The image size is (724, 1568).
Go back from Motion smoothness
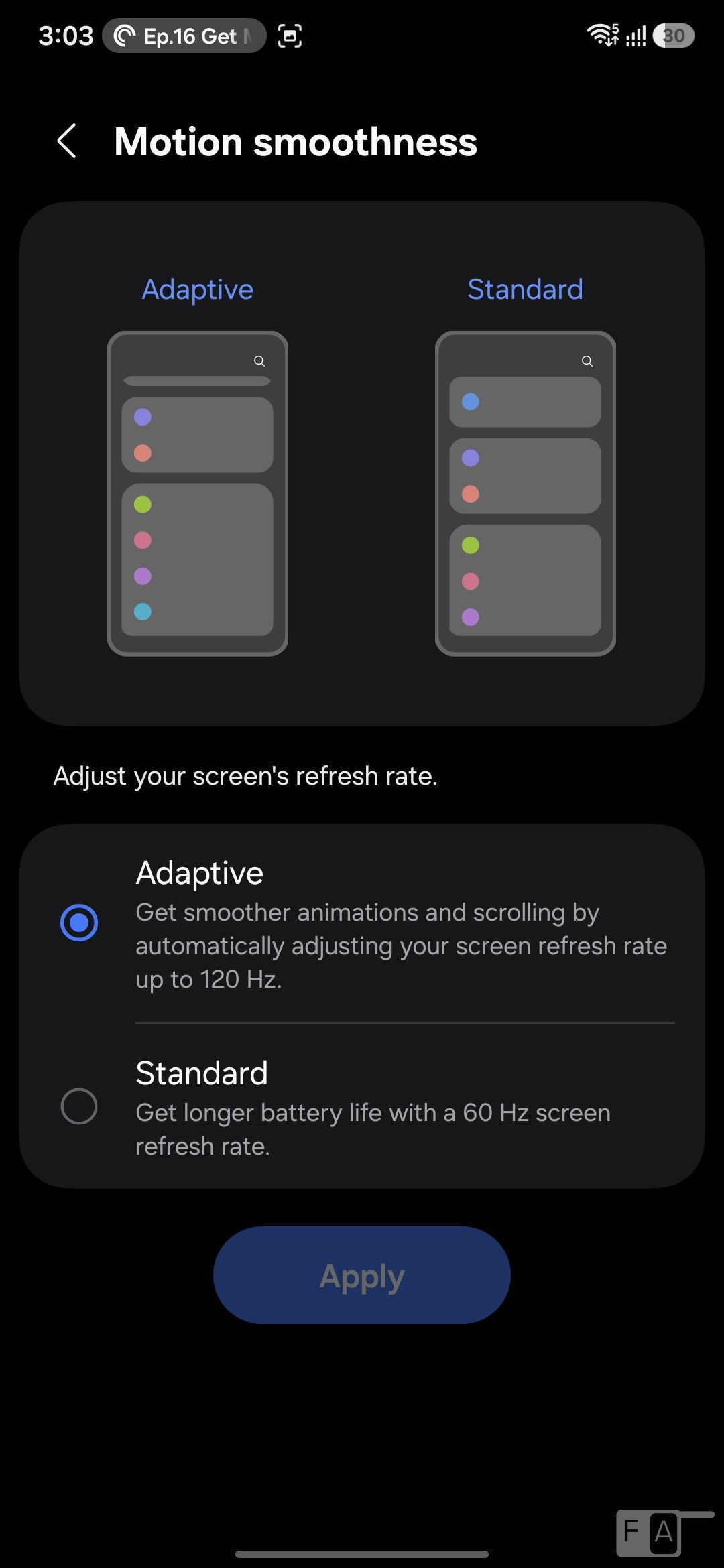[x=67, y=141]
